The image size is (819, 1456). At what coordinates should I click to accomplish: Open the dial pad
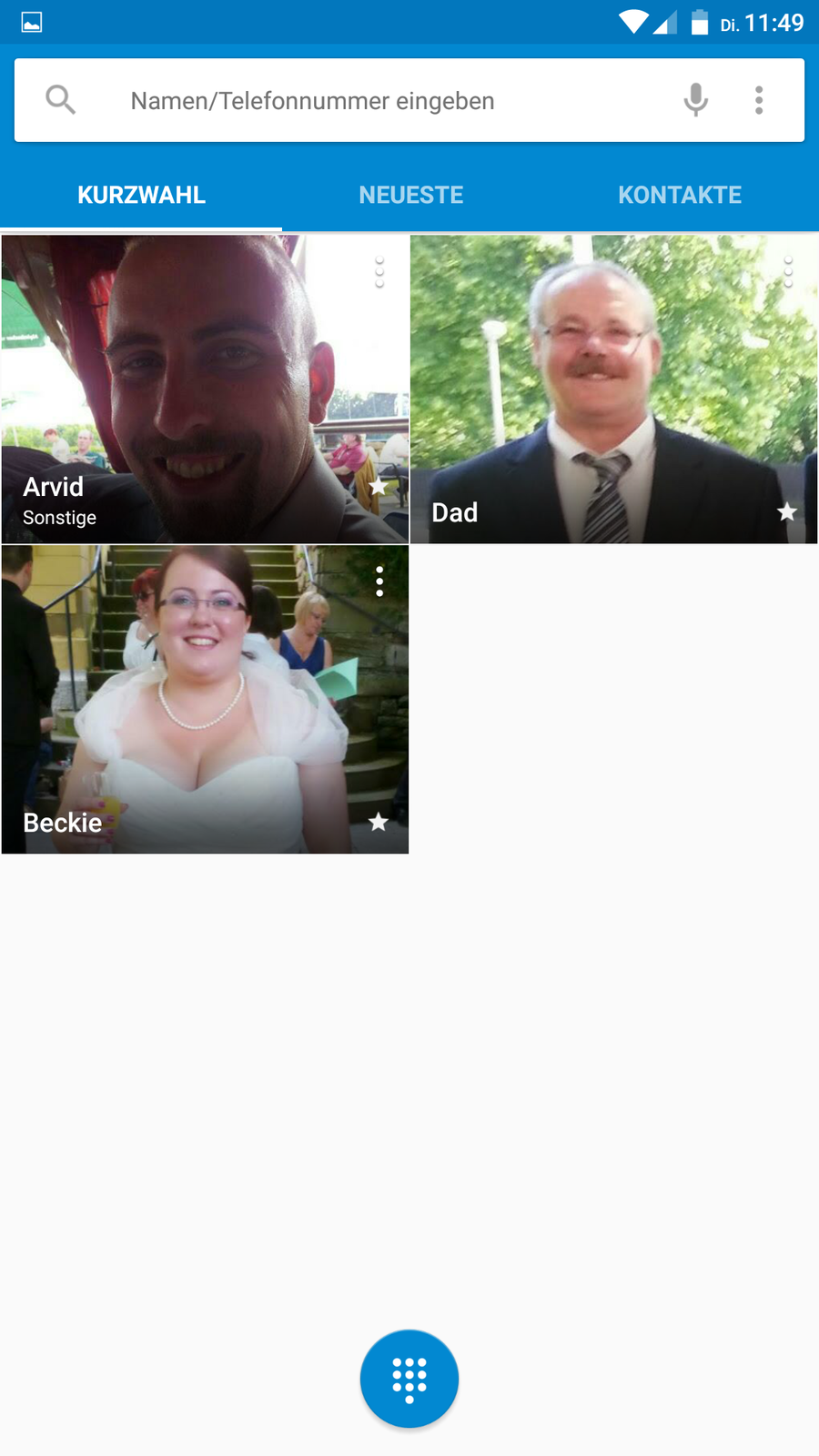point(409,1380)
